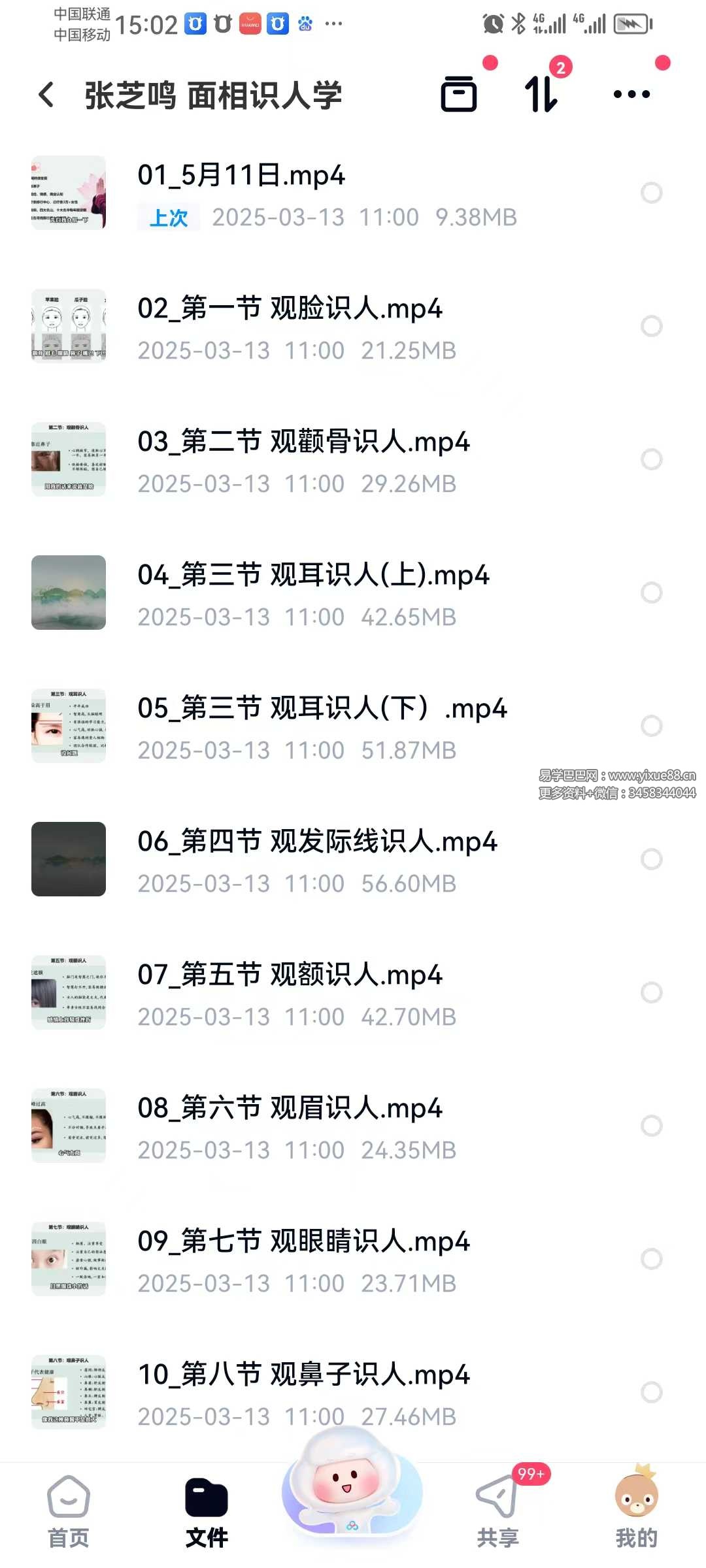Mark 10_第八节 观鼻子识人.mp4 as selected
This screenshot has height=1568, width=706.
pos(651,1392)
